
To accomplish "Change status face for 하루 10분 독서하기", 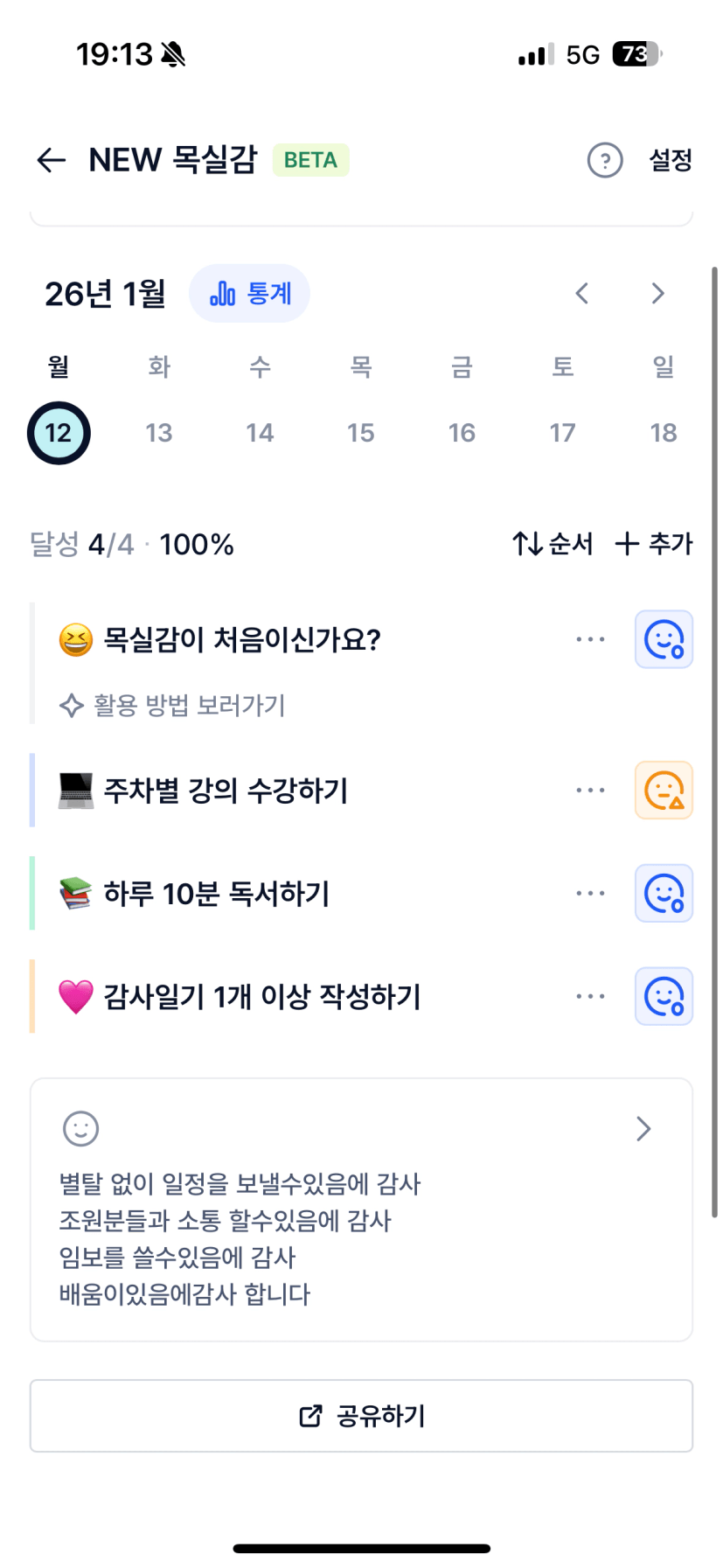I will 664,894.
